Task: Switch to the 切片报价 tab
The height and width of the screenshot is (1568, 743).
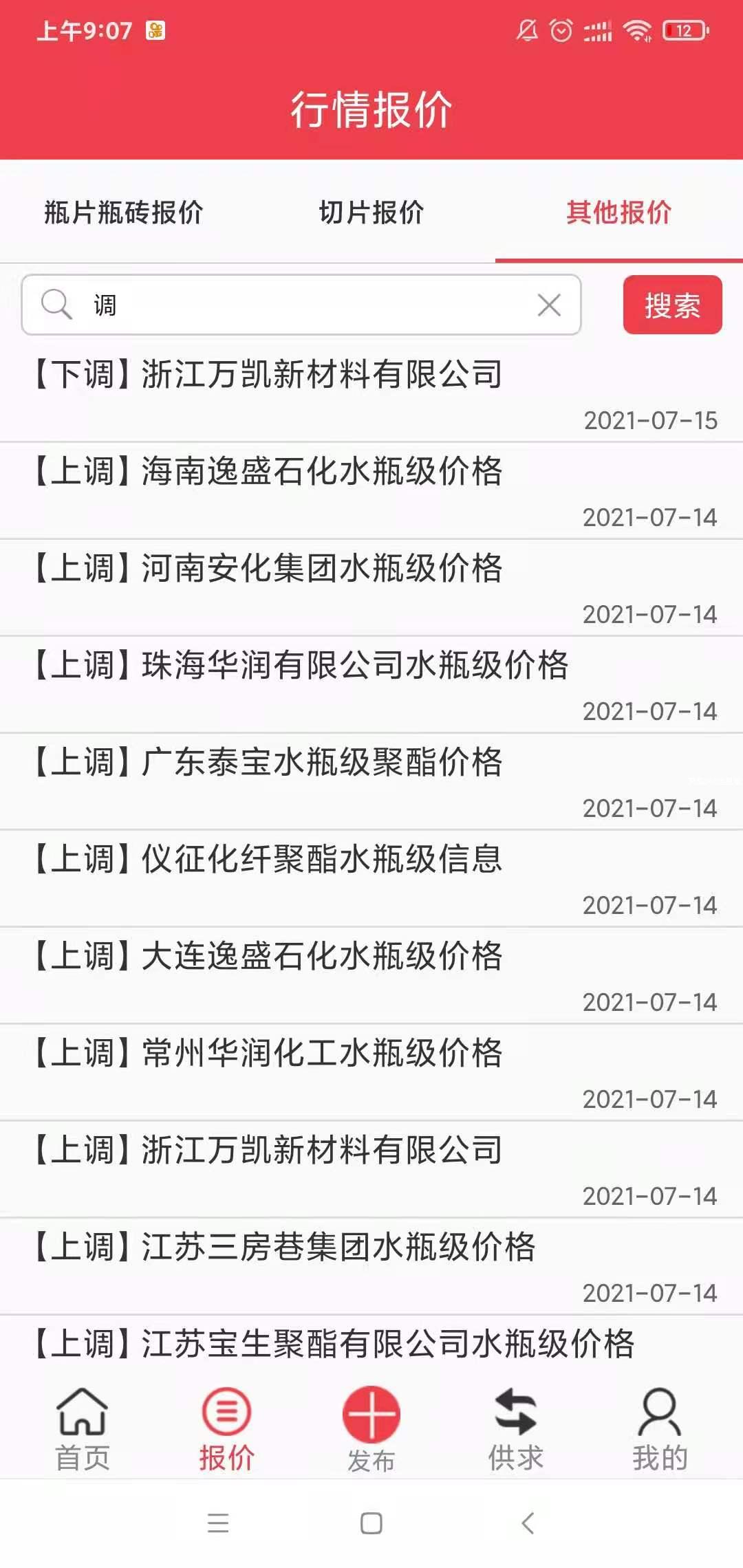Action: click(371, 213)
